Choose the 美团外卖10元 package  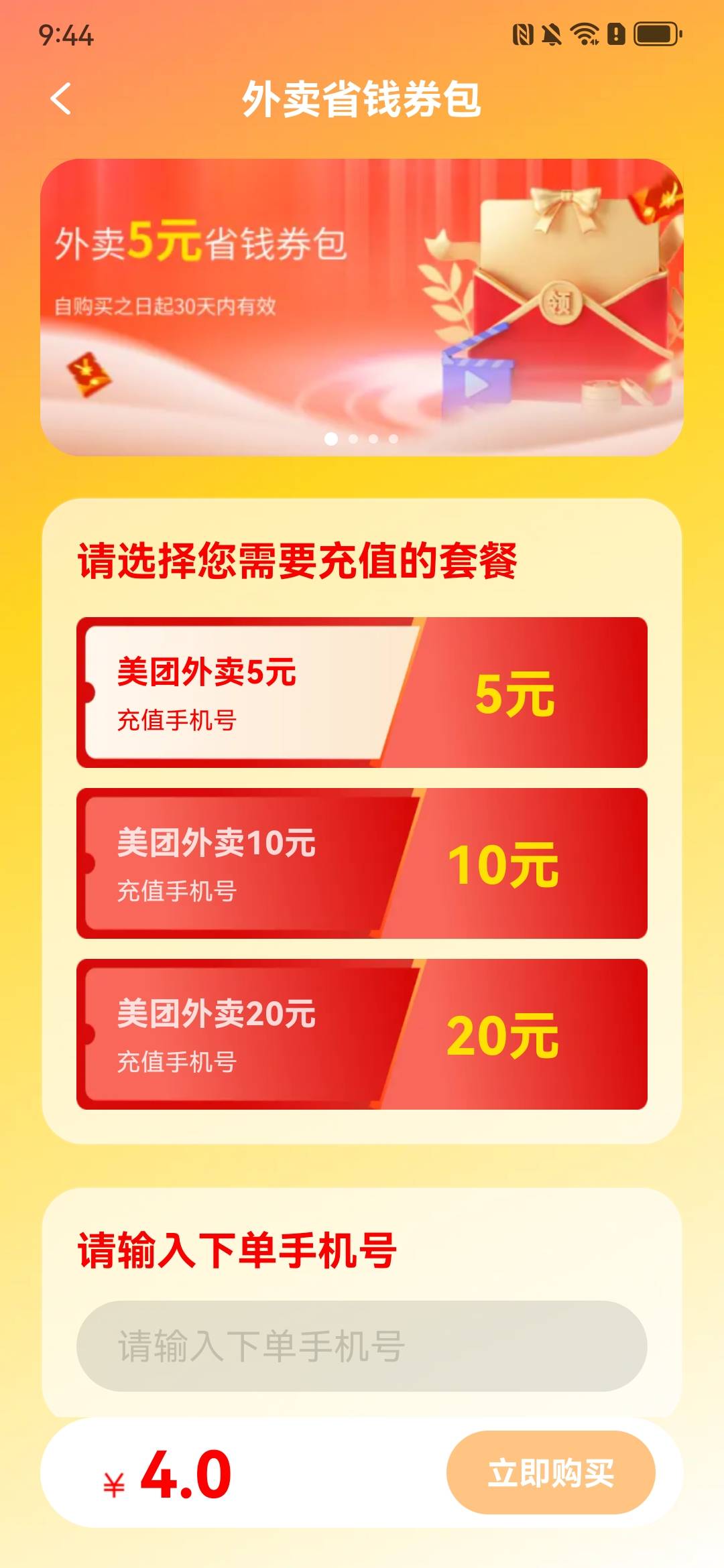(362, 863)
